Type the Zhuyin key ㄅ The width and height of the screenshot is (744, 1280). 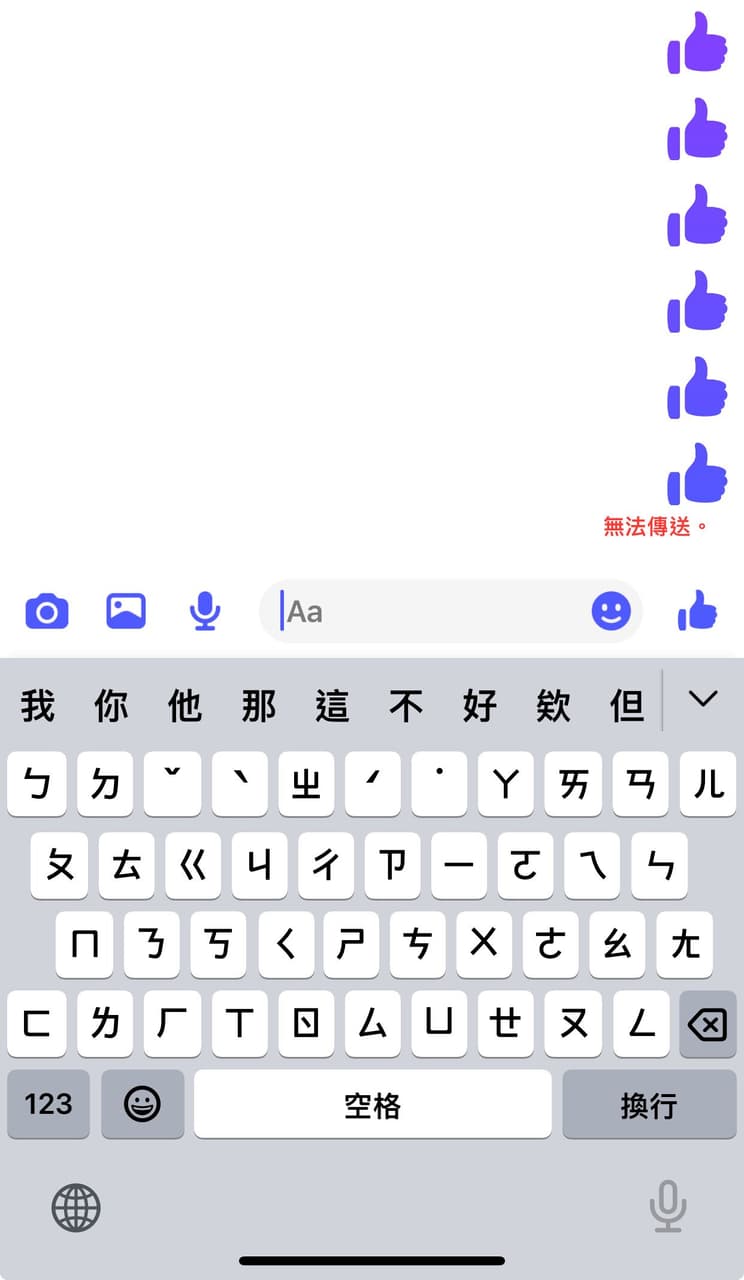[x=37, y=785]
